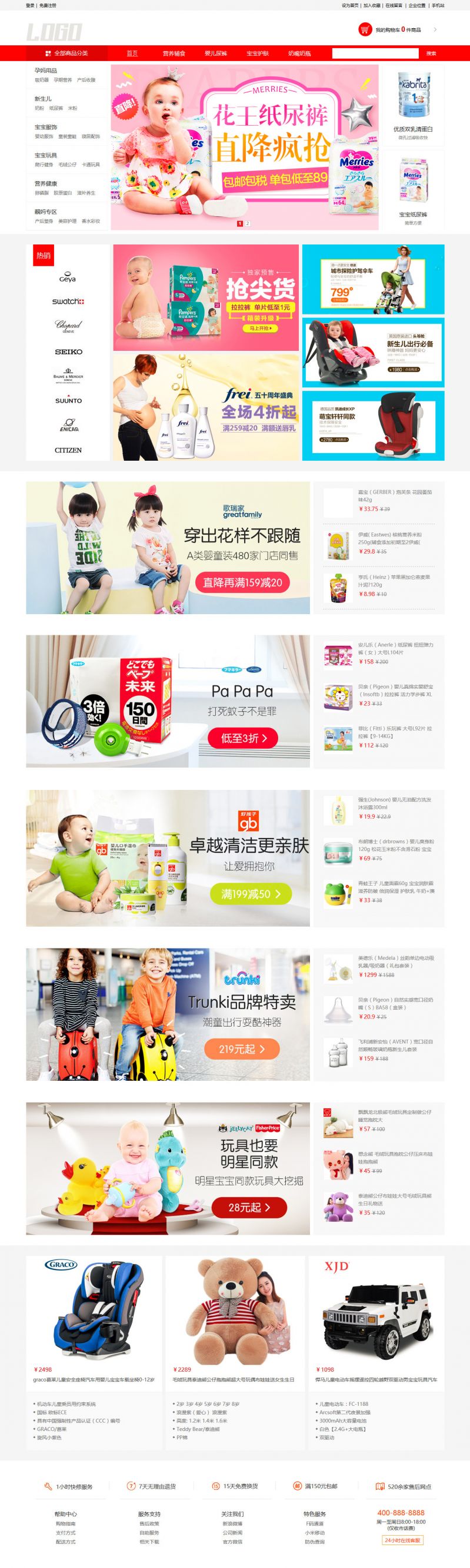Open the Kabrita 优质双乳清蛋白 product
470x1568 pixels.
(413, 103)
